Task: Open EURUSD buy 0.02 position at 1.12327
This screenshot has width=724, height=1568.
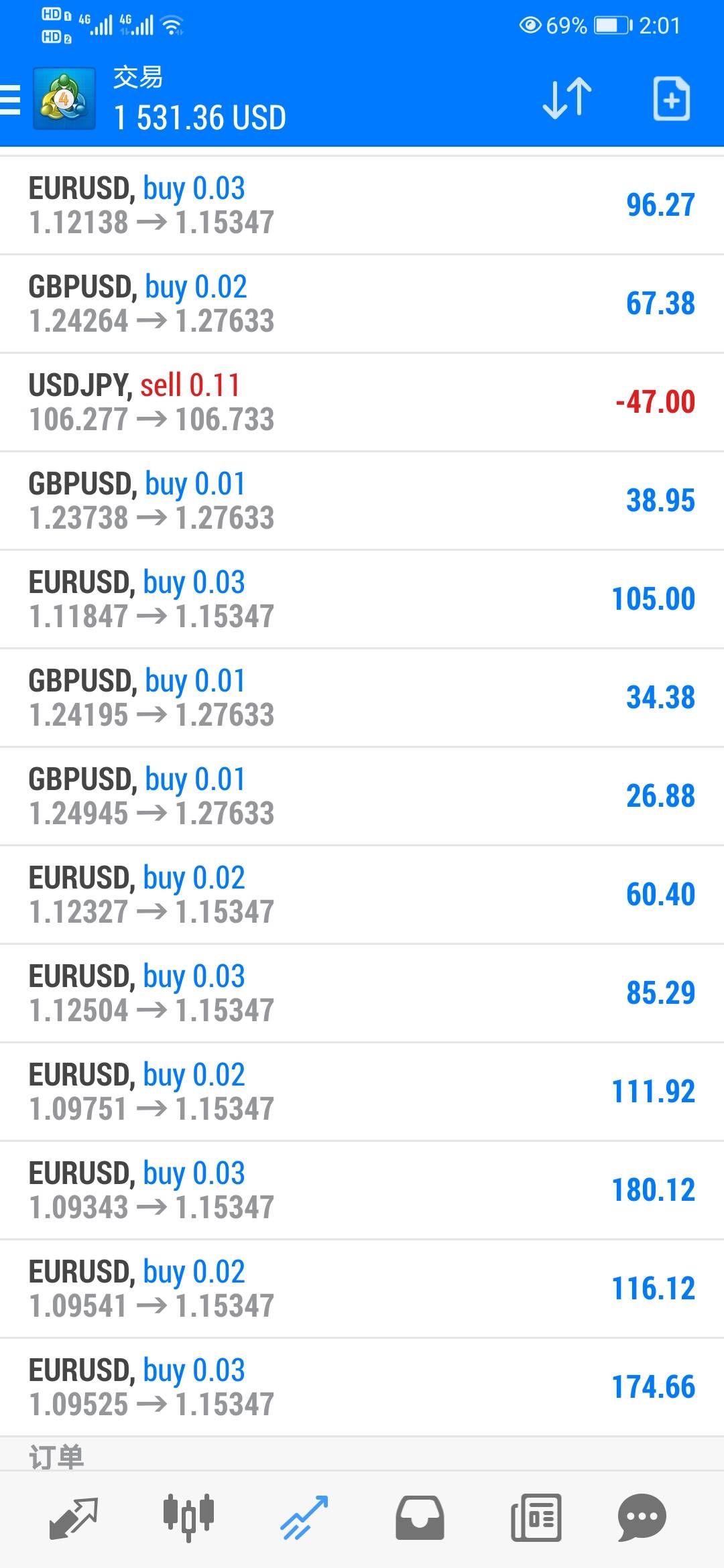Action: 362,895
